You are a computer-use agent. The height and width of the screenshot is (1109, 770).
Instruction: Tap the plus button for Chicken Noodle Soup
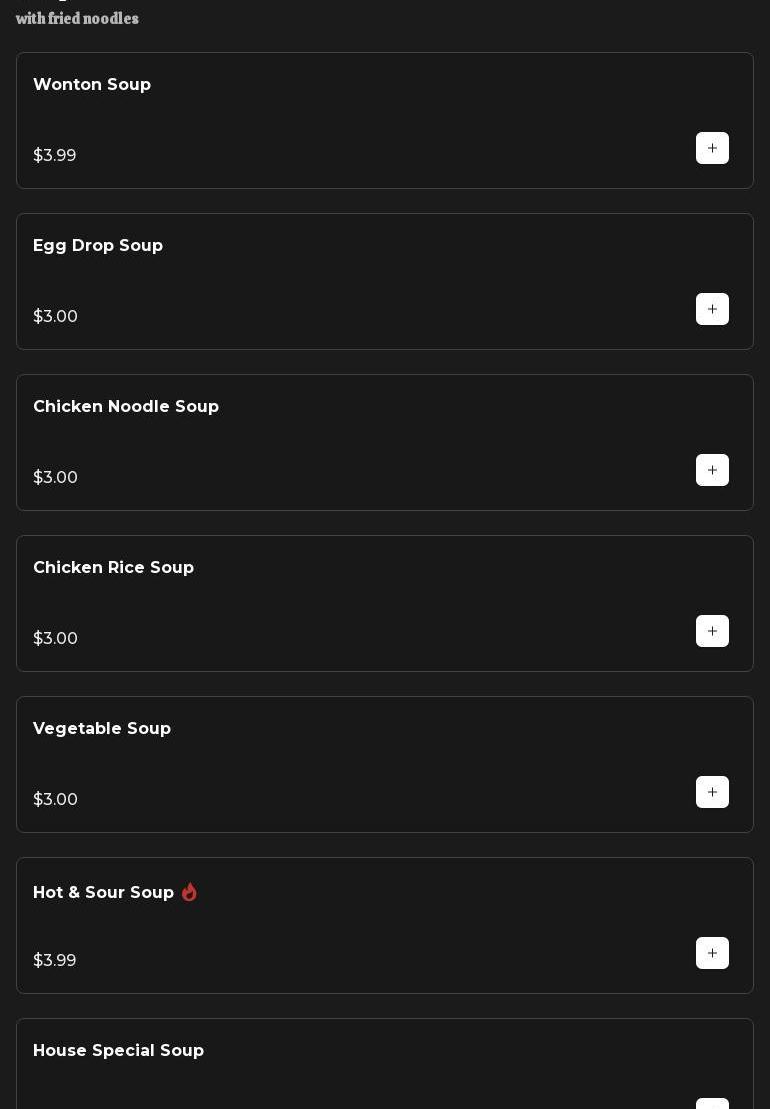tap(712, 470)
